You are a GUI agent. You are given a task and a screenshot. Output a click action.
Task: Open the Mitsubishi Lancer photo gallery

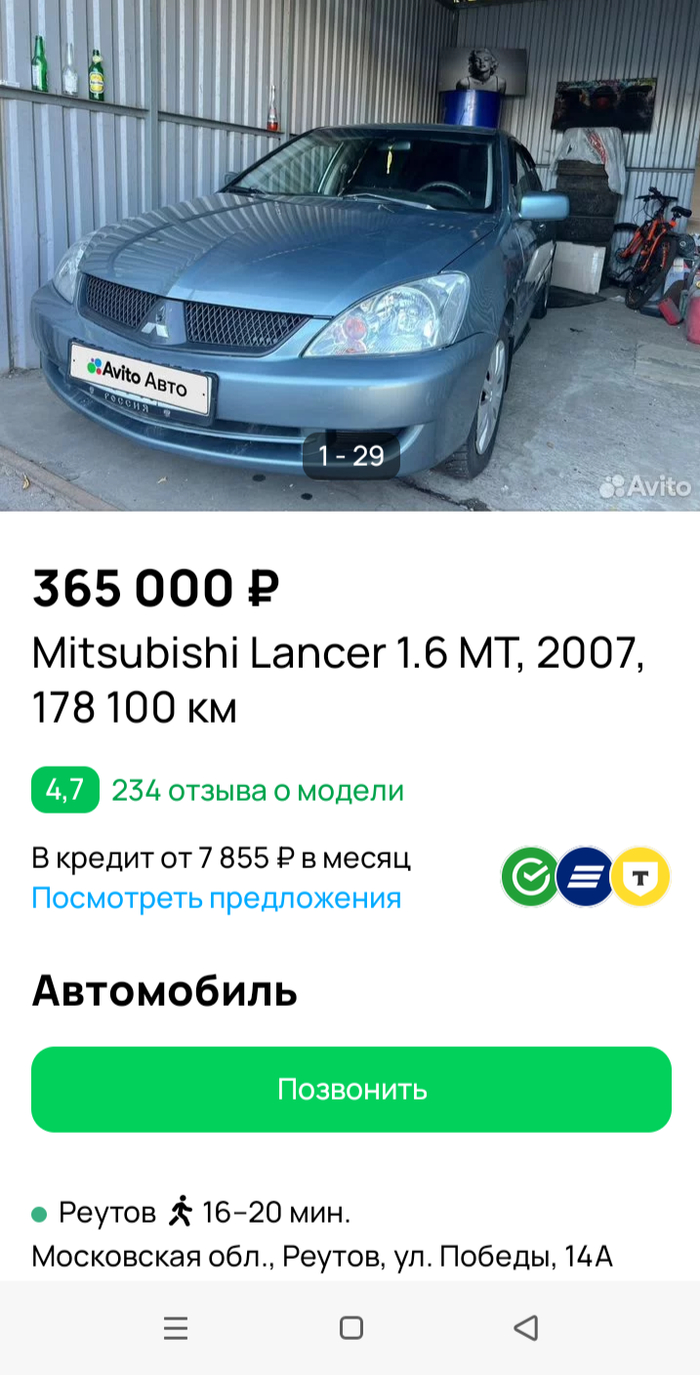(x=350, y=255)
